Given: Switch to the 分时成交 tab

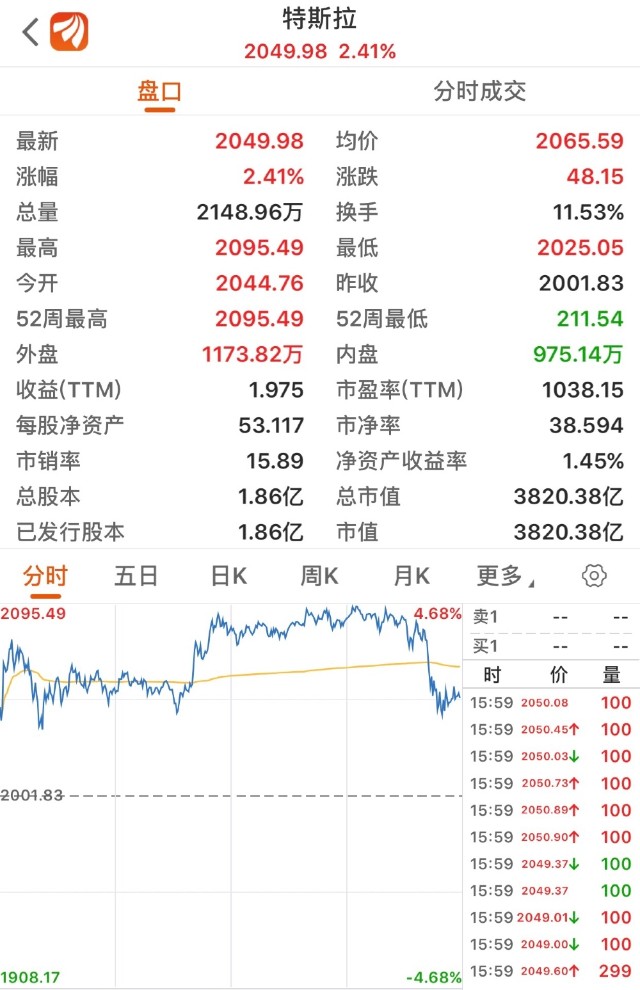Looking at the screenshot, I should coord(479,92).
